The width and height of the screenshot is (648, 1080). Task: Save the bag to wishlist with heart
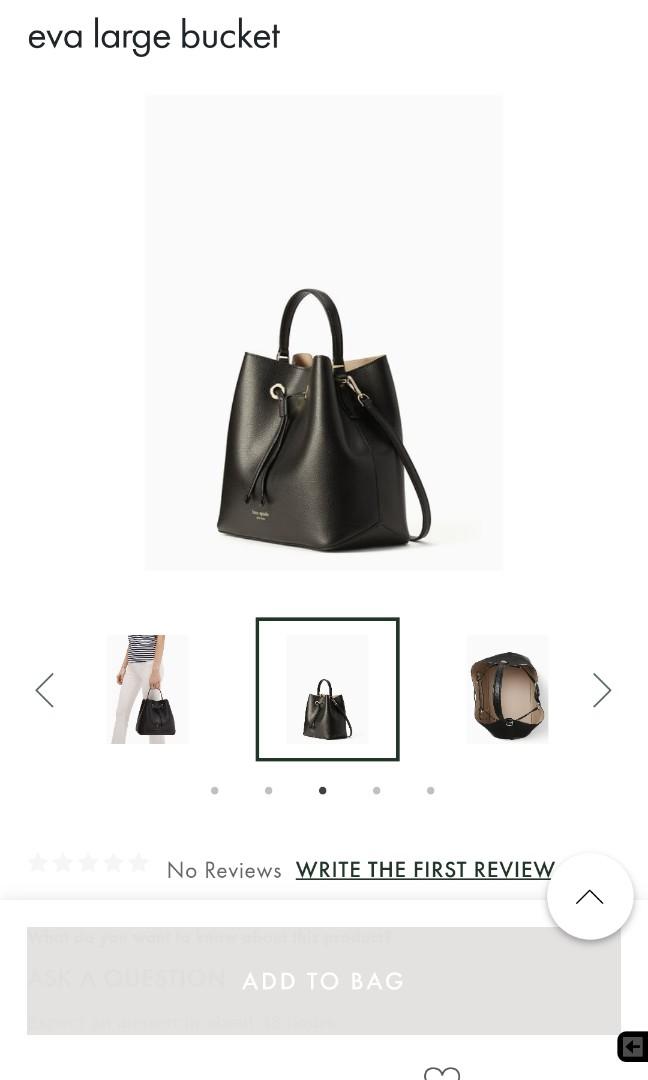(x=442, y=1072)
